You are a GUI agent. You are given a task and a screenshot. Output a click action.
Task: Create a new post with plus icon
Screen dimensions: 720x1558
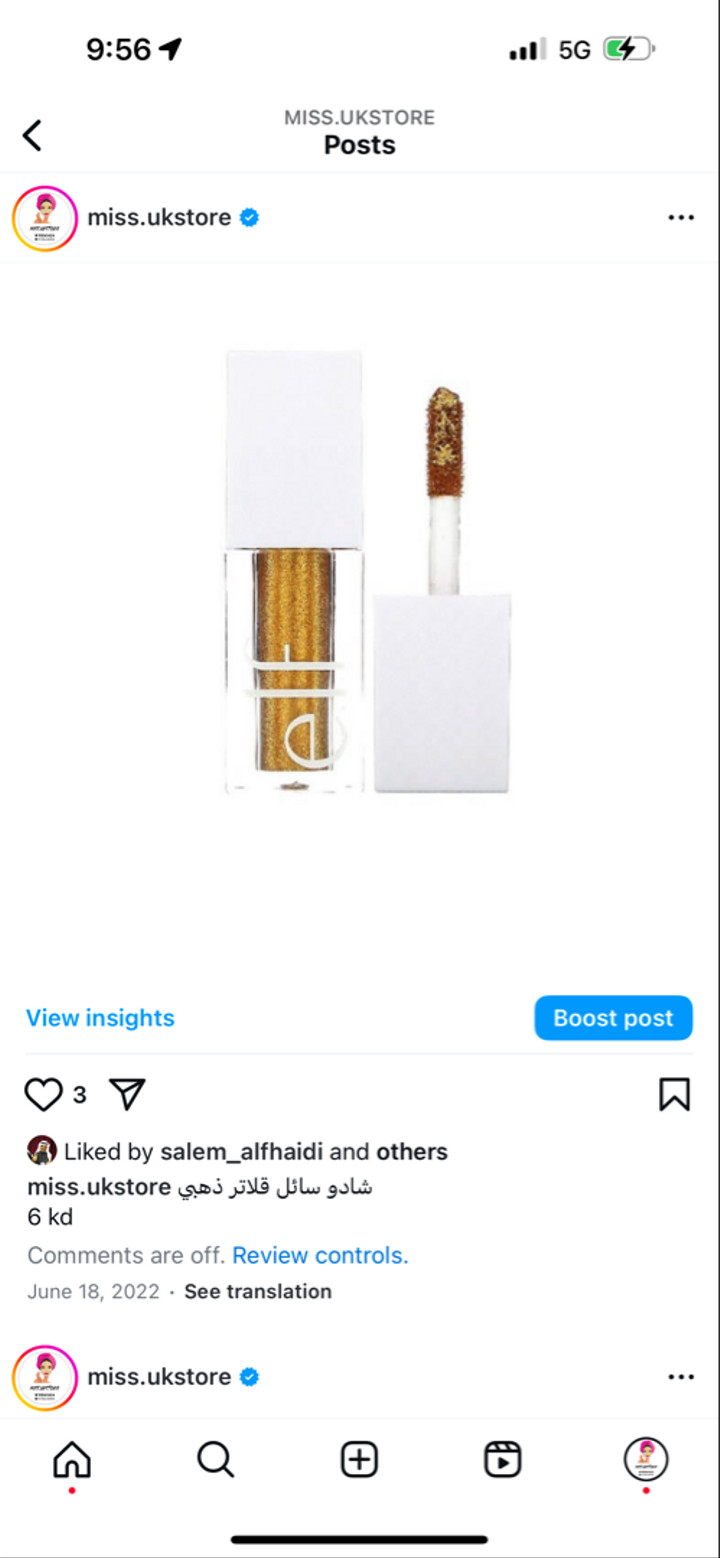tap(359, 1461)
